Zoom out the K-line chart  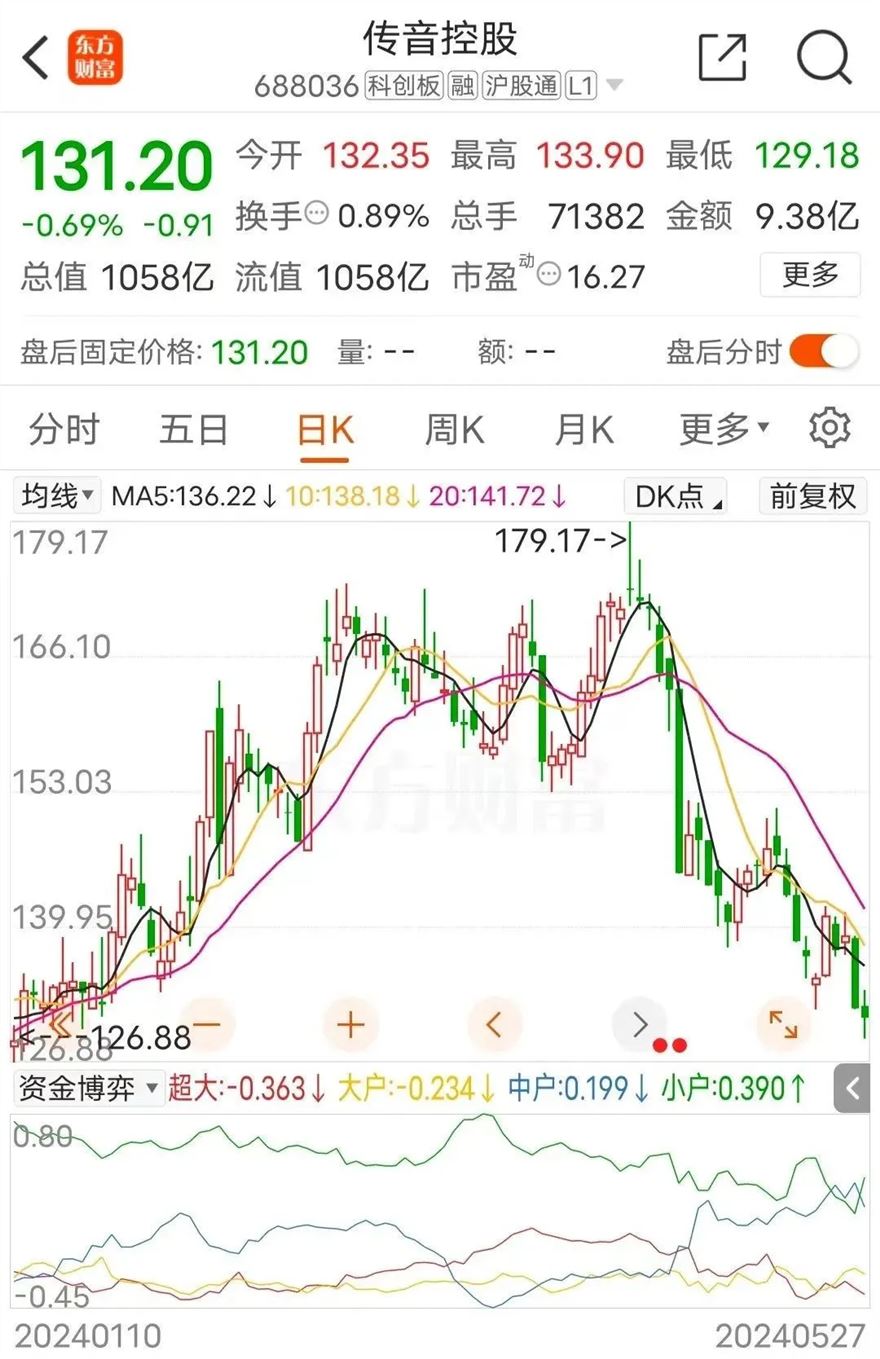coord(207,1024)
